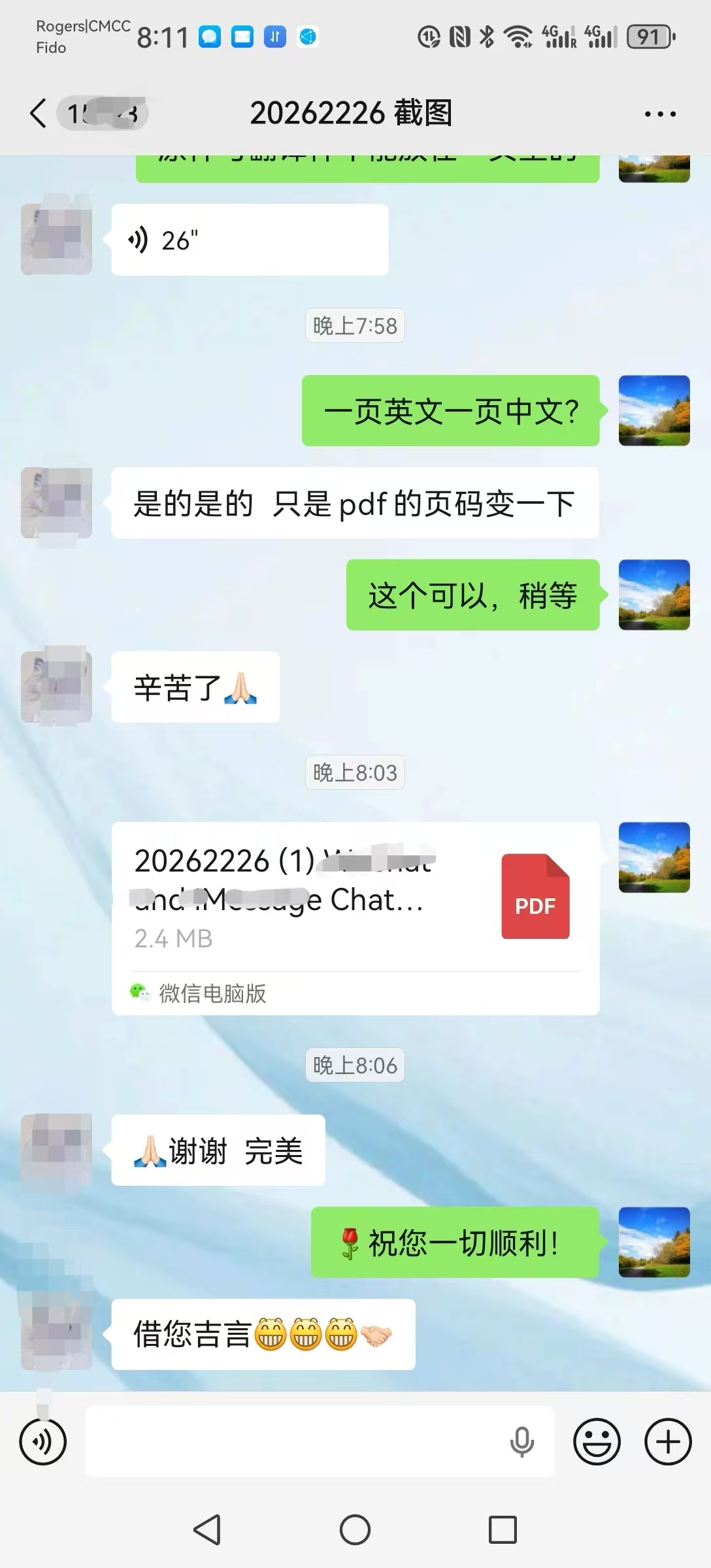Focus the message text field
711x1568 pixels.
[294, 1441]
